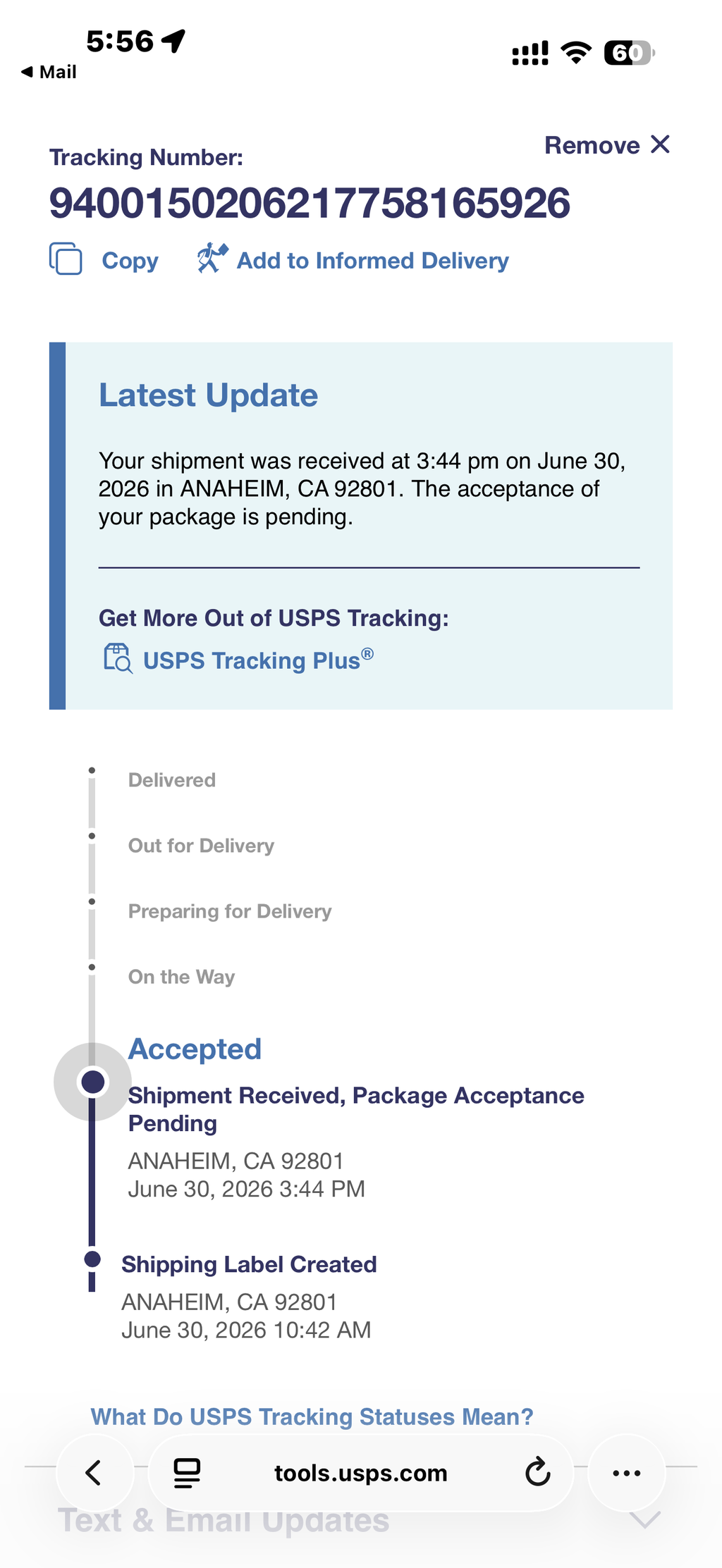This screenshot has height=1568, width=722.
Task: Copy the tracking number
Action: tap(104, 260)
